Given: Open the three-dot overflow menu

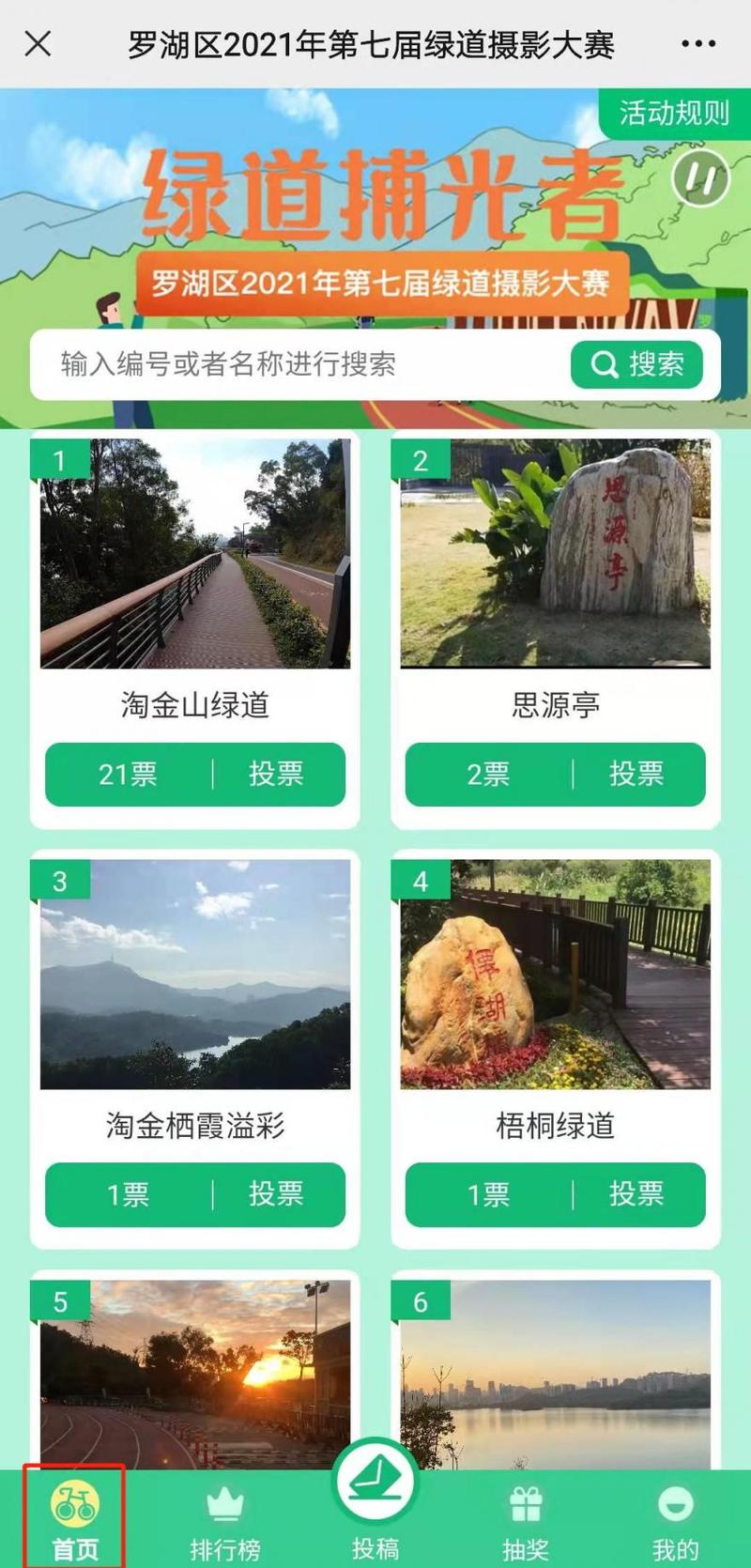Looking at the screenshot, I should coord(698,43).
